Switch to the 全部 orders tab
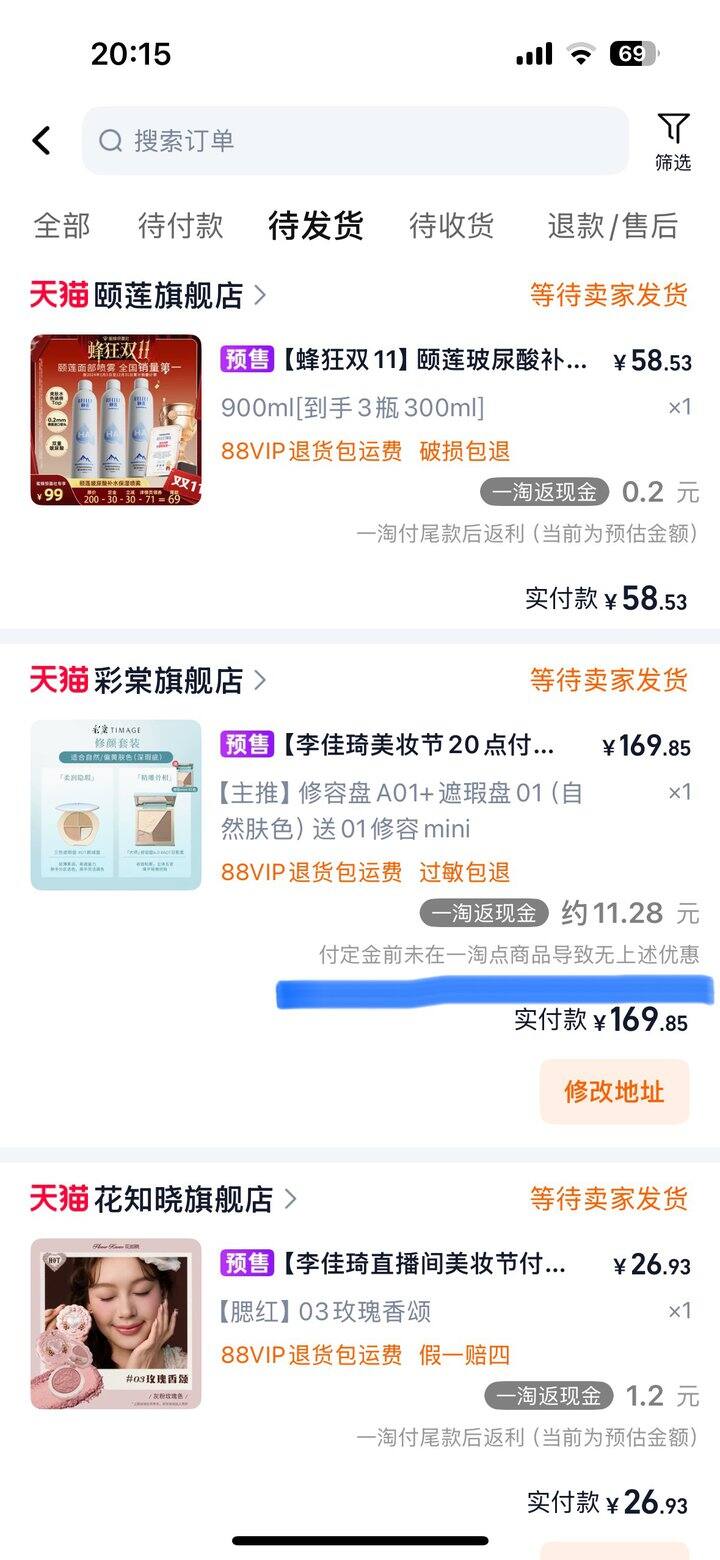This screenshot has width=720, height=1560. (62, 226)
